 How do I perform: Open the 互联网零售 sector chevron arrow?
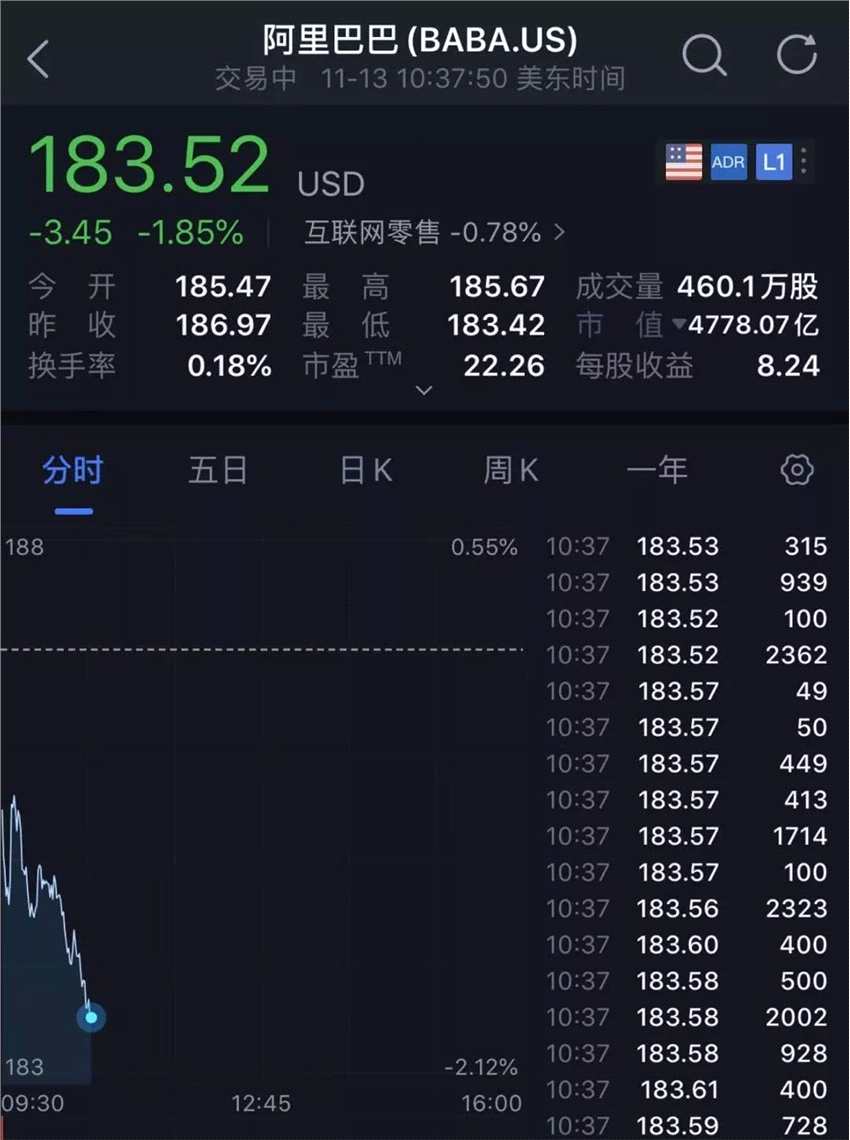(x=556, y=231)
